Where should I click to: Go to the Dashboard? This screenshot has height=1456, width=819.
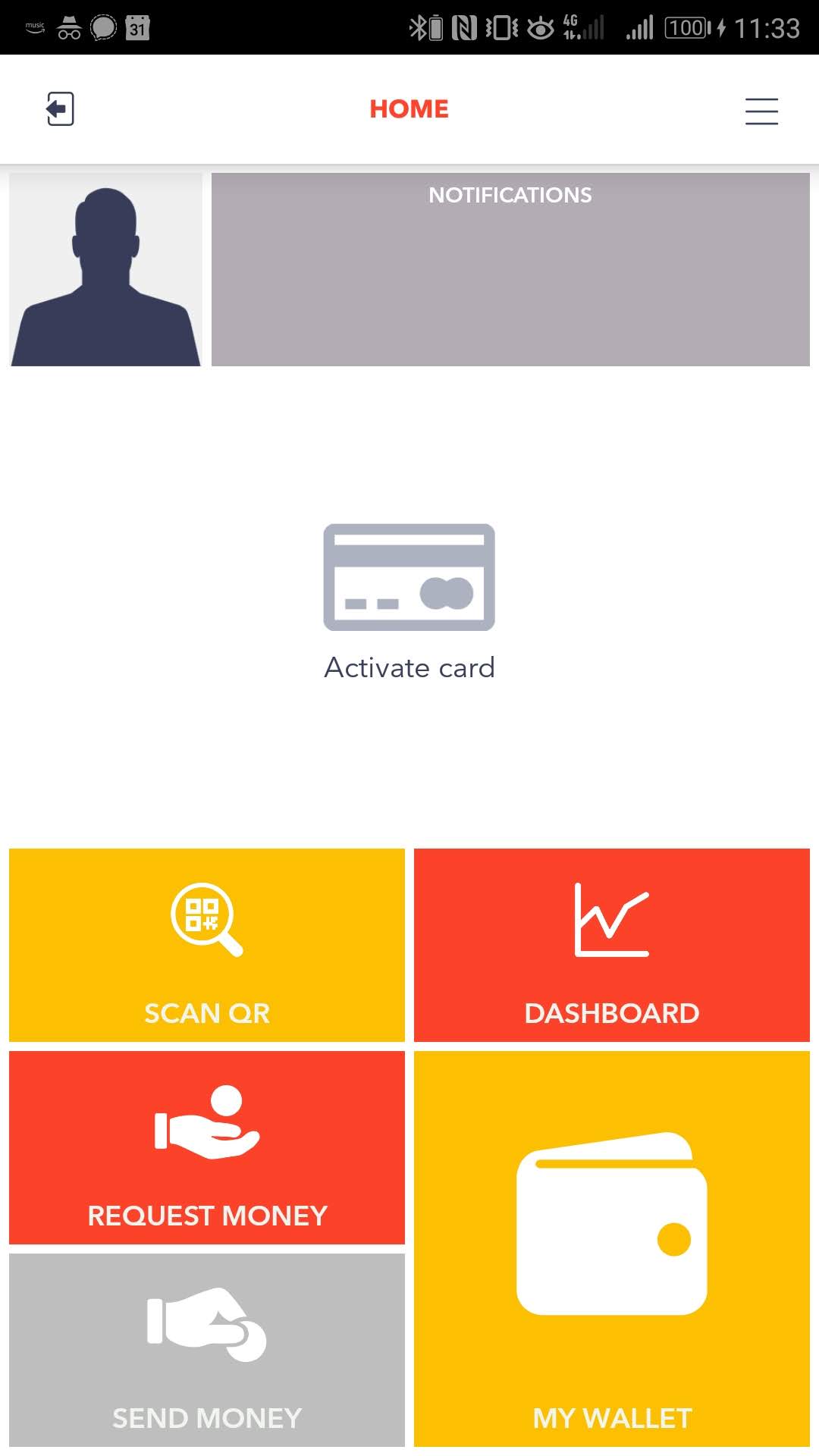[612, 945]
